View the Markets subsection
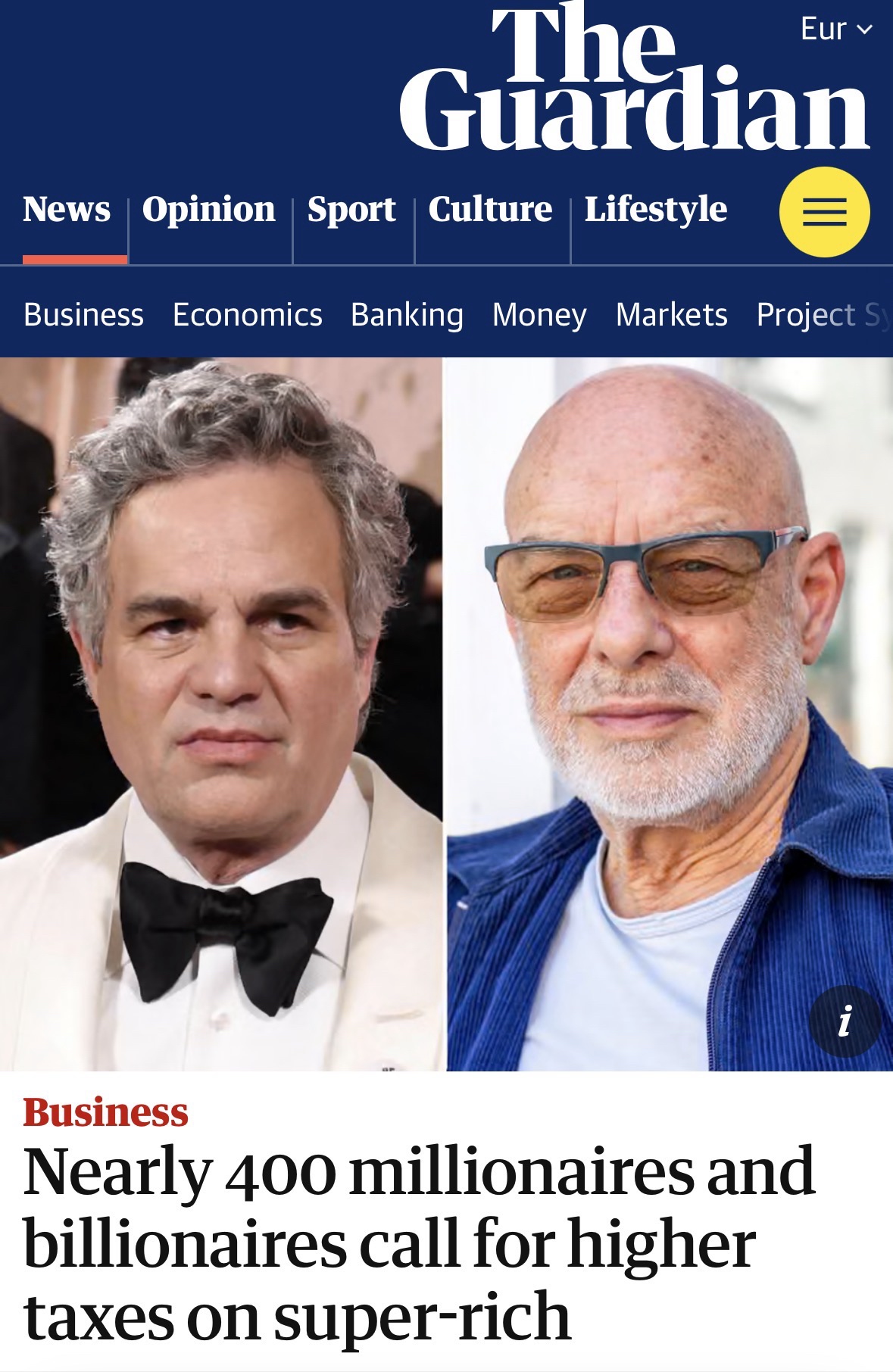 [671, 314]
